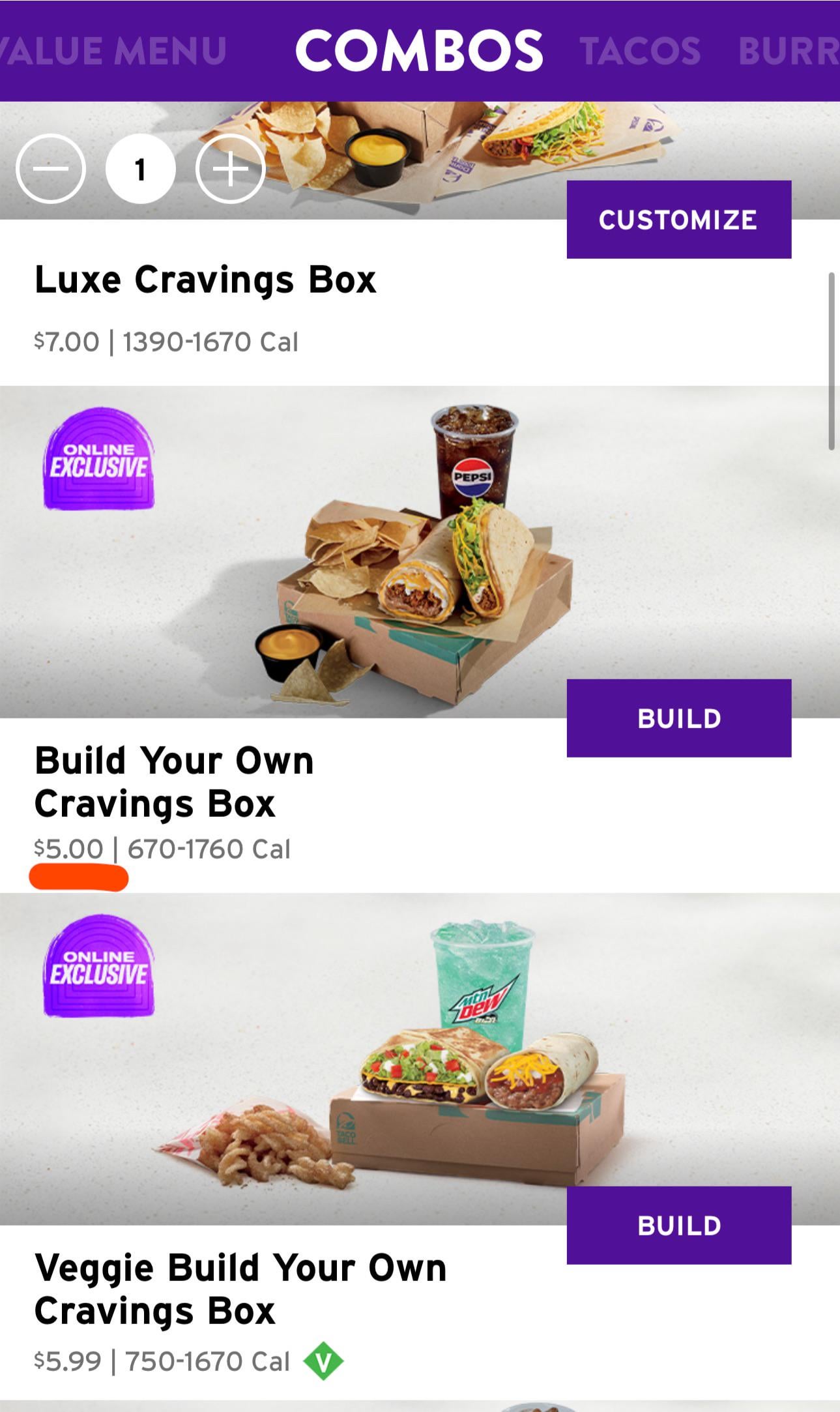Tap Build for Build Your Own Cravings Box
This screenshot has width=840, height=1412.
[x=678, y=718]
